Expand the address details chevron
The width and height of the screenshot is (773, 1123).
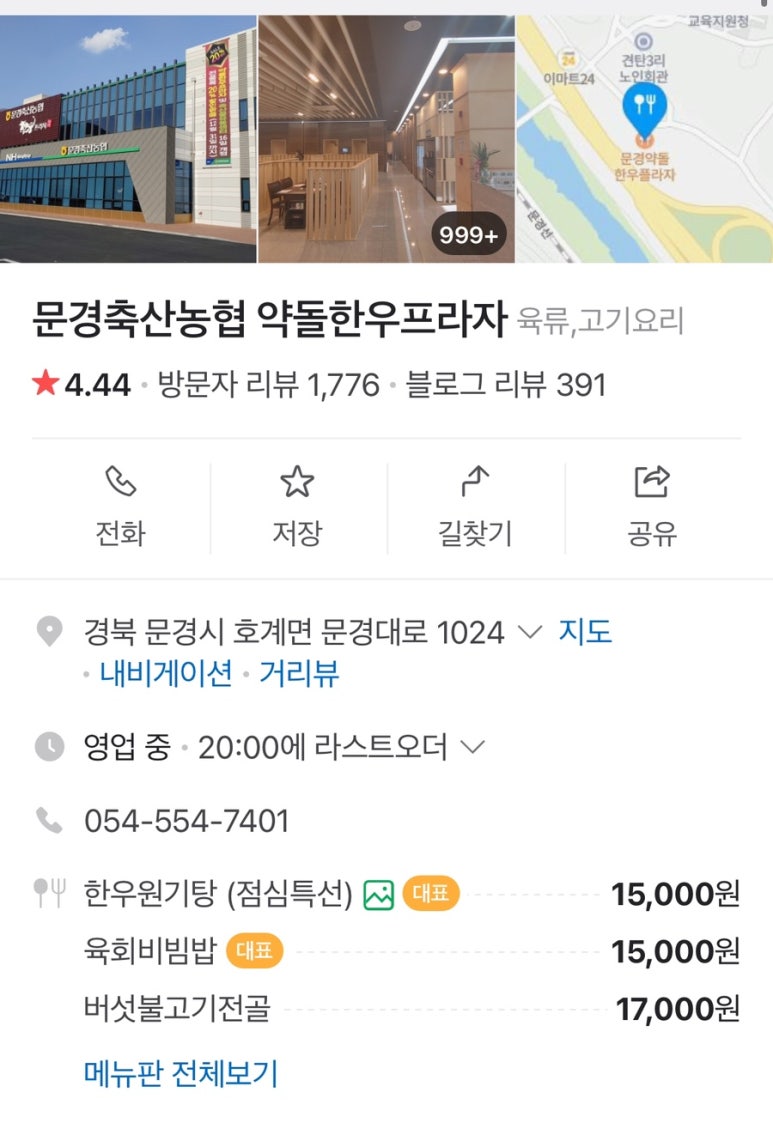(x=530, y=632)
